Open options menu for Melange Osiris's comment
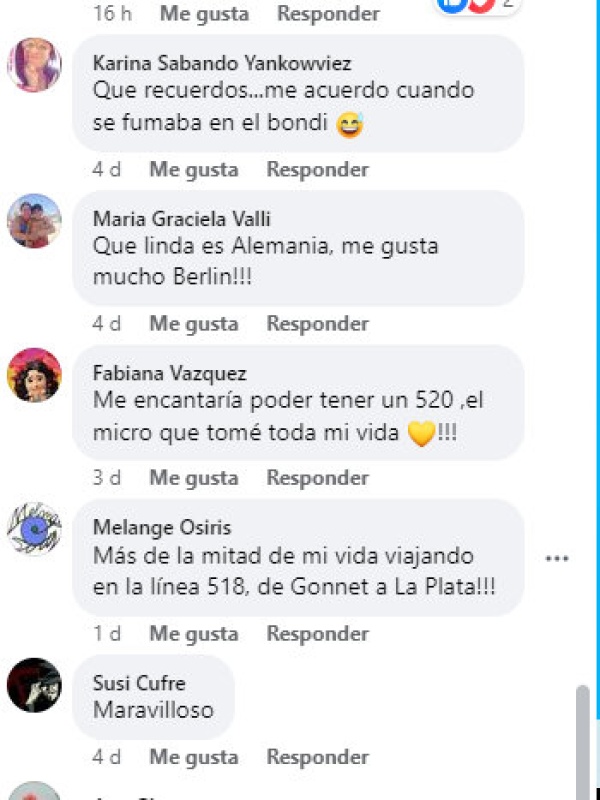This screenshot has height=800, width=600. [x=556, y=558]
